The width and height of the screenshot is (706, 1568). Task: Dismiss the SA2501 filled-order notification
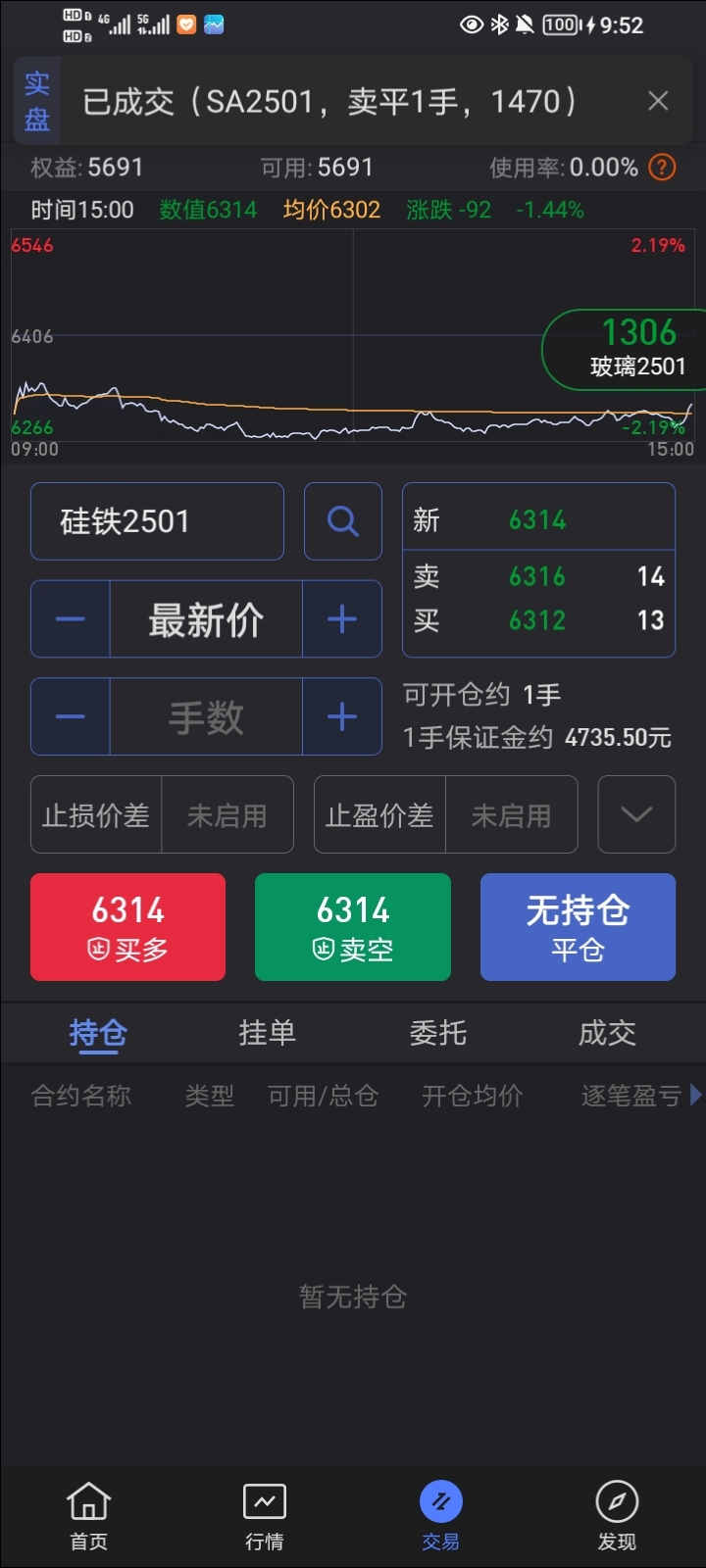point(657,101)
